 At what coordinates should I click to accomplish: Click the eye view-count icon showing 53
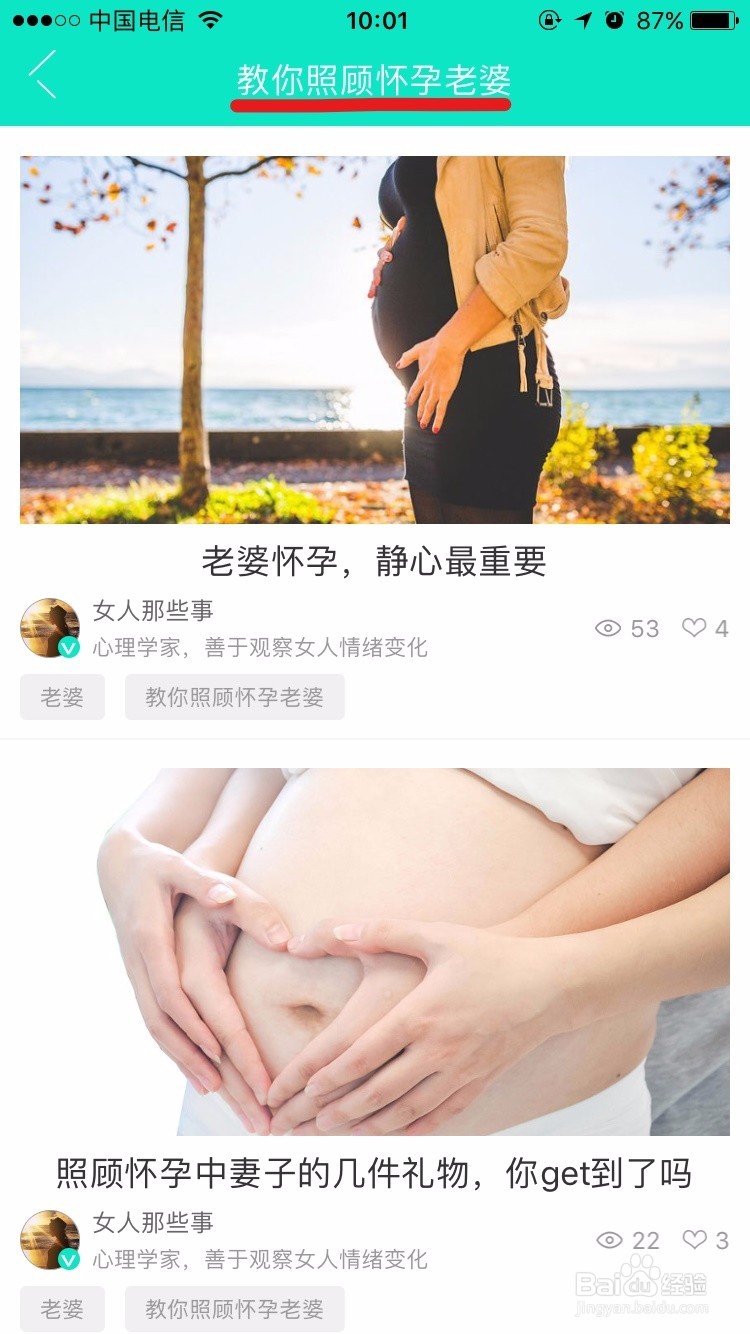click(x=608, y=628)
